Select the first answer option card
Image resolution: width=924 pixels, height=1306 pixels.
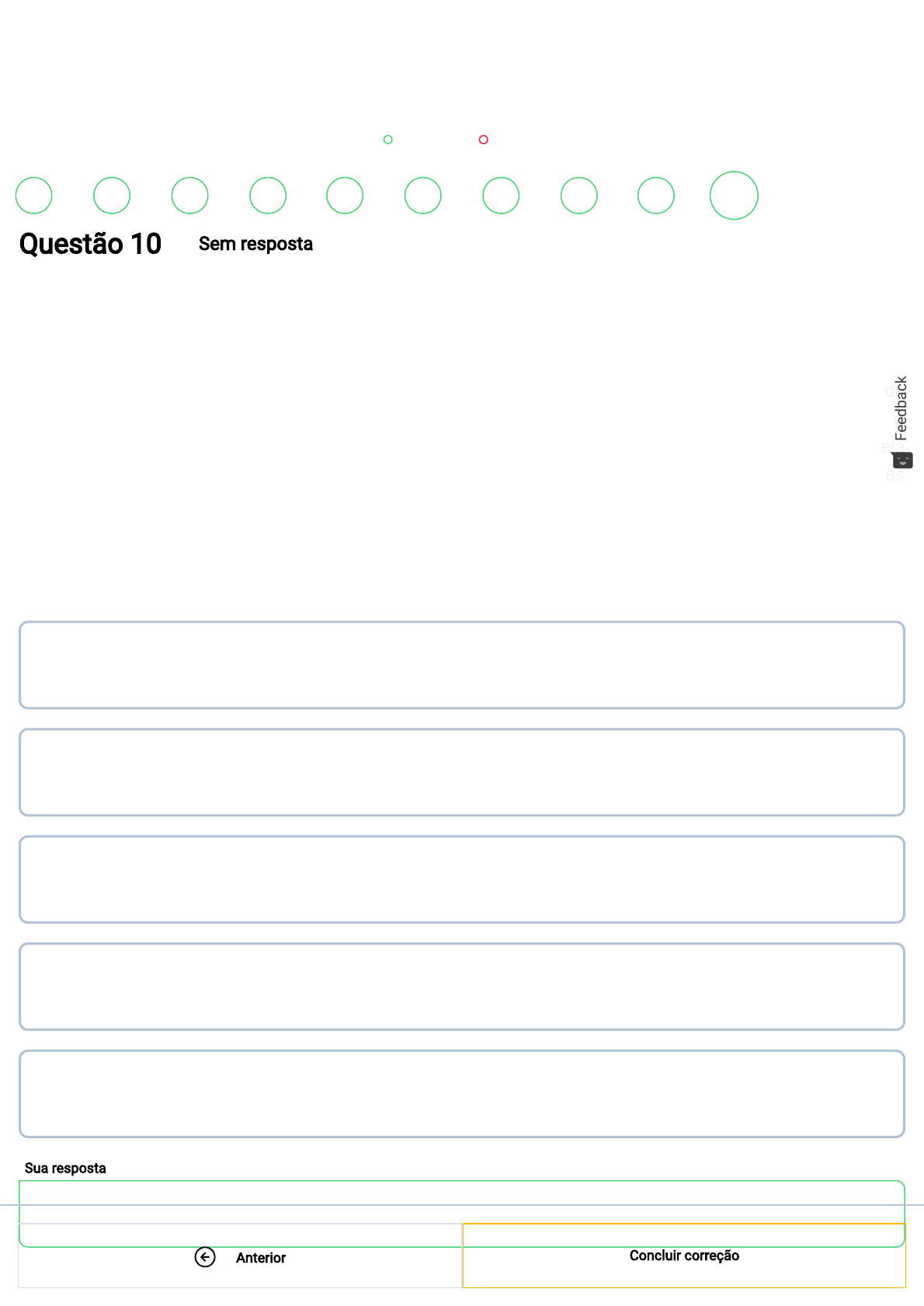tap(461, 665)
